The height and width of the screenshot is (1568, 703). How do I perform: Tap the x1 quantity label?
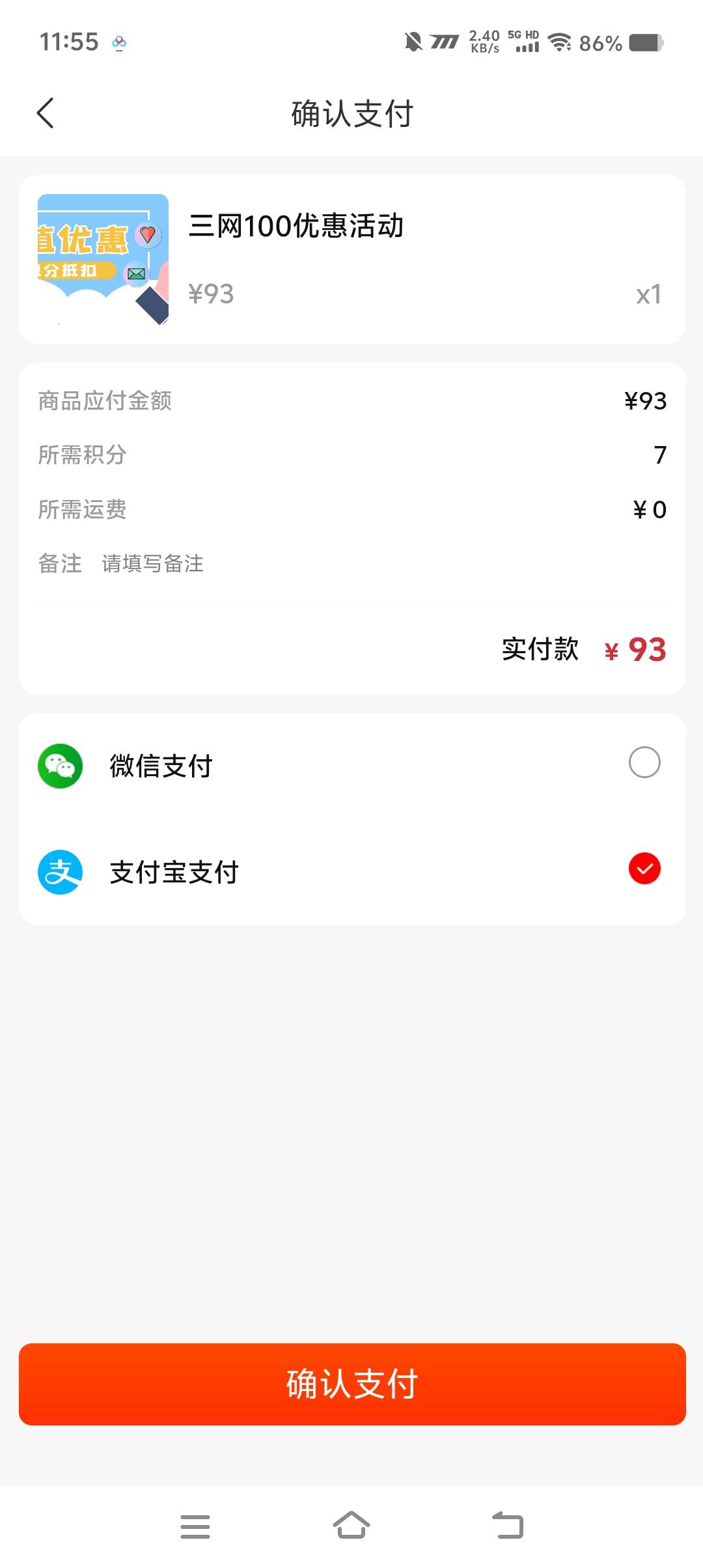[x=648, y=295]
